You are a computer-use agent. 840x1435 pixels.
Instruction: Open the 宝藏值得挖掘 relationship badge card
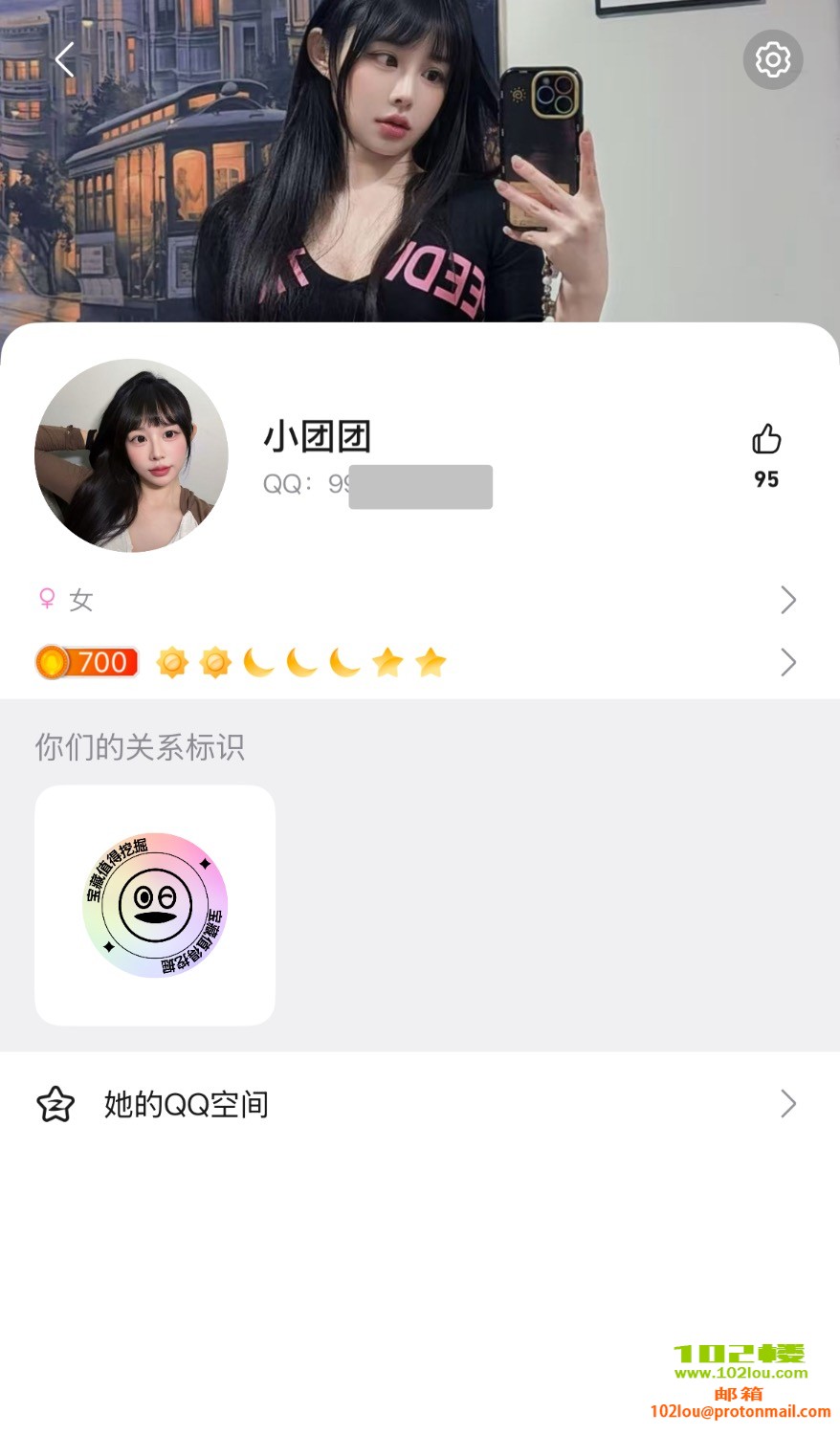pos(155,905)
